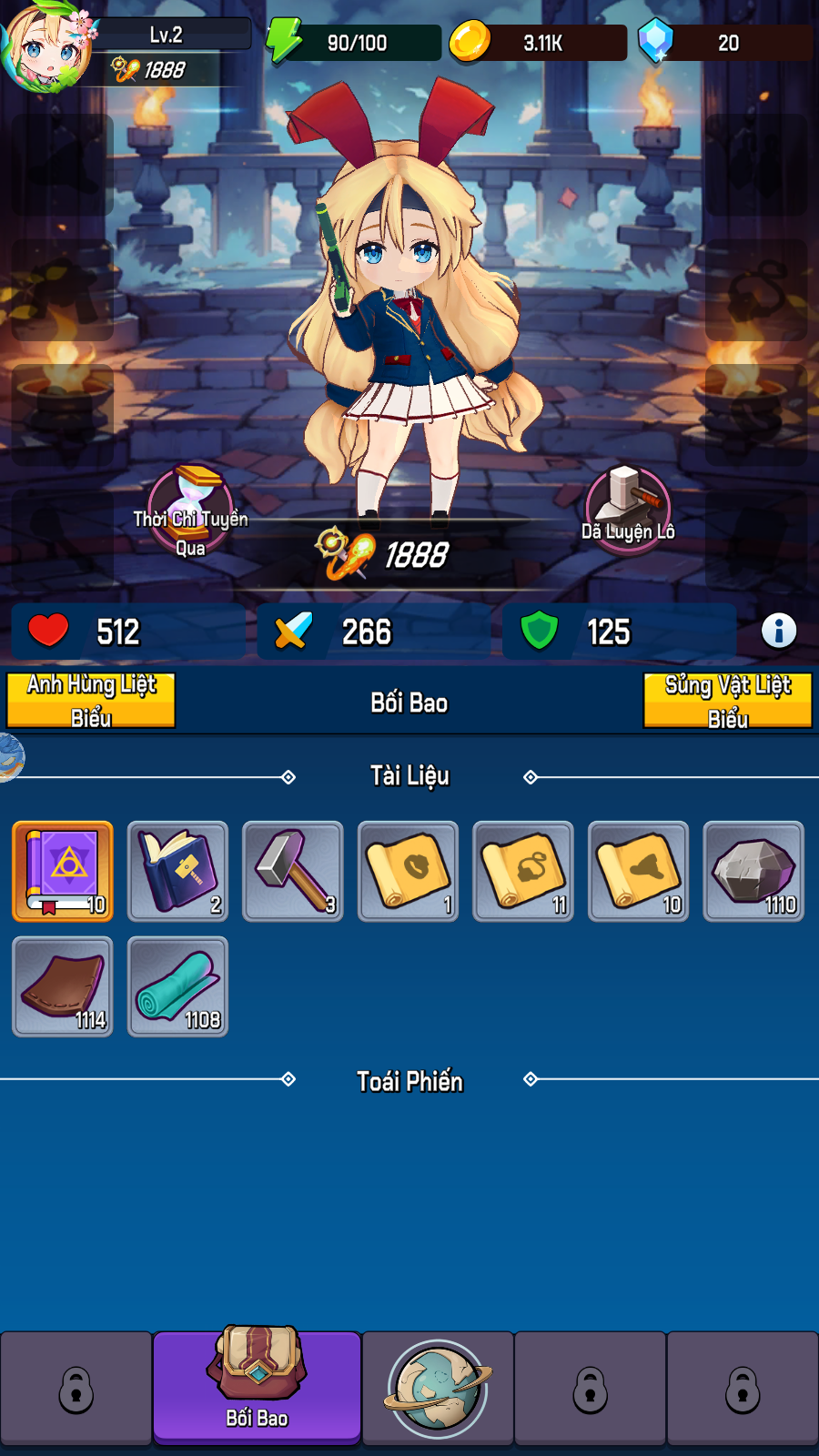The width and height of the screenshot is (819, 1456).
Task: Tap the gold coin balance
Action: coord(541,43)
